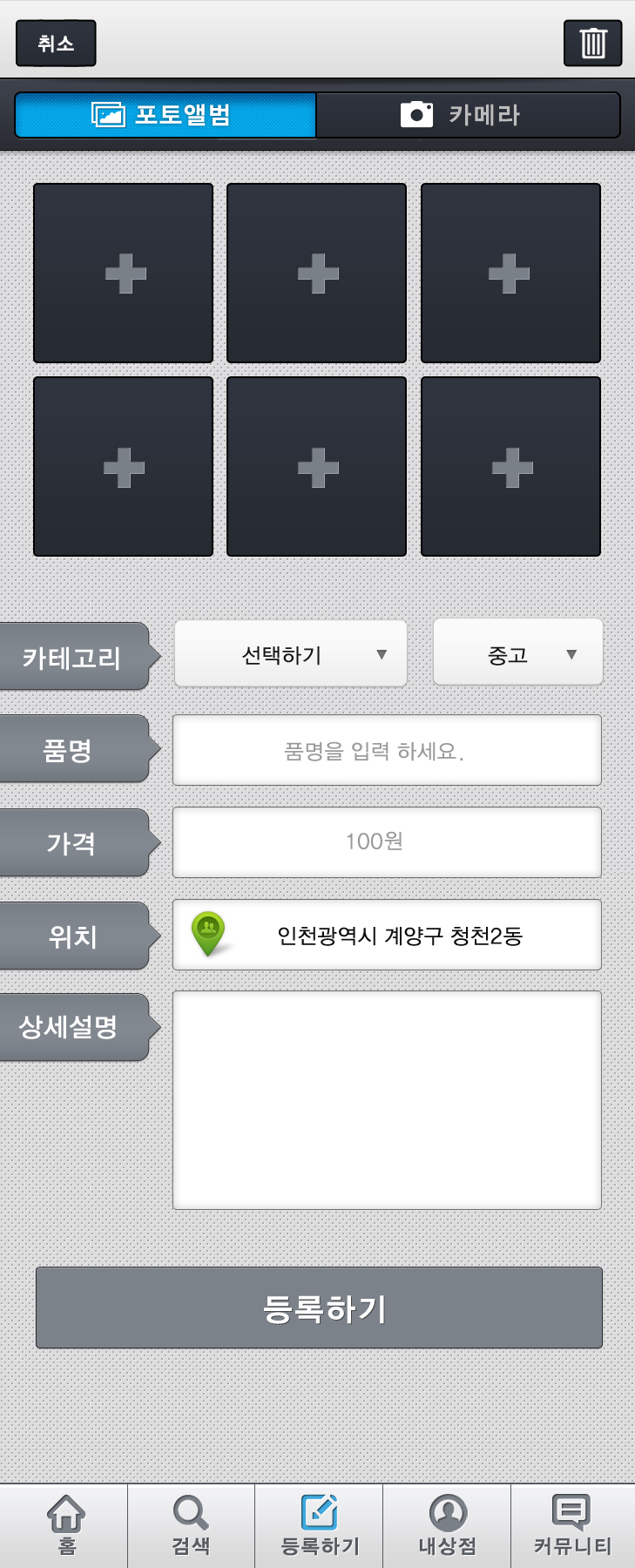This screenshot has width=635, height=1568.
Task: Change the location 인천광역시 계양구 청천2동
Action: pyautogui.click(x=387, y=935)
